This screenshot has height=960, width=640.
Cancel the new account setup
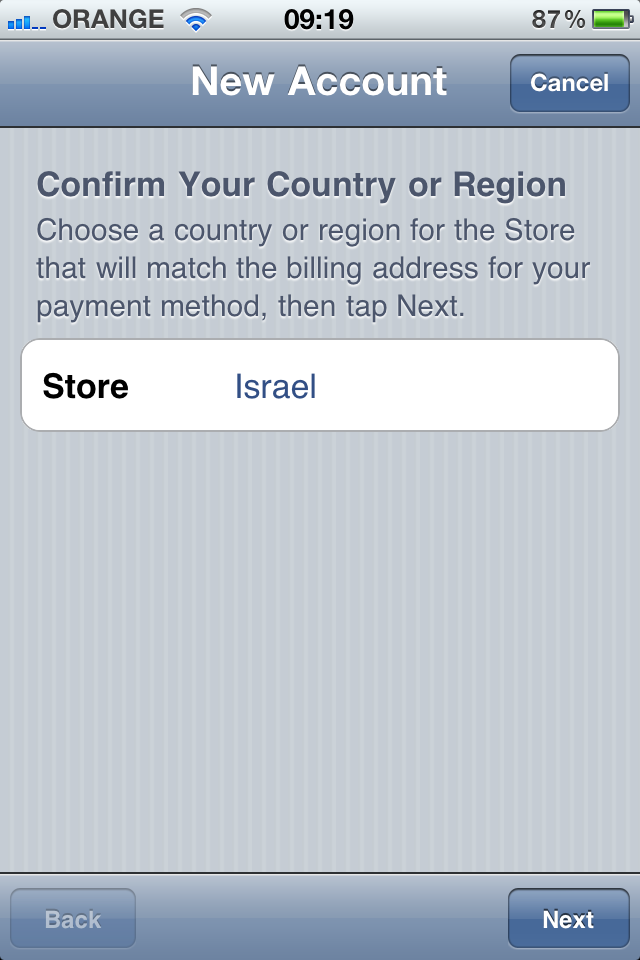click(x=569, y=83)
